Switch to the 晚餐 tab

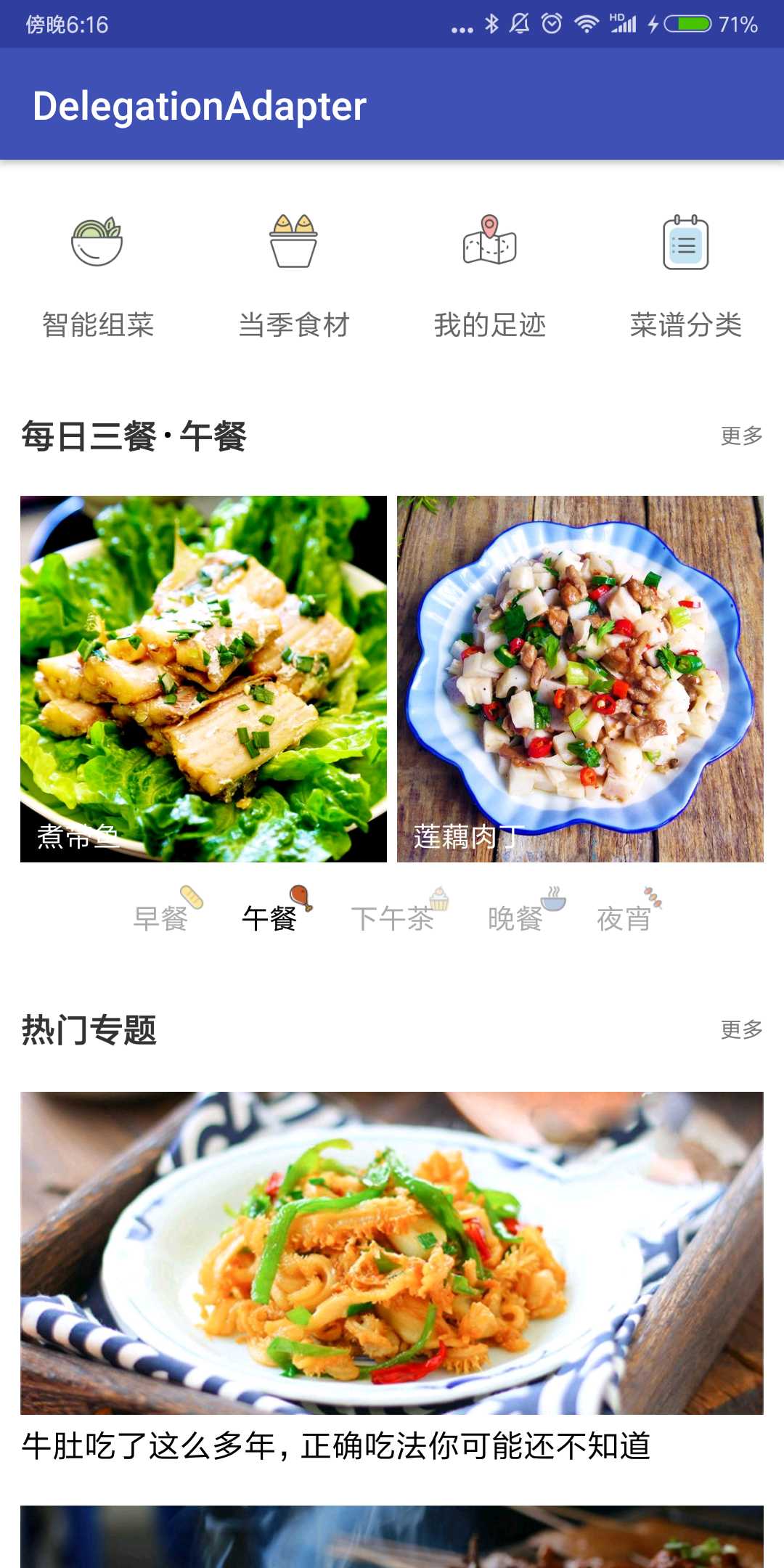point(515,918)
